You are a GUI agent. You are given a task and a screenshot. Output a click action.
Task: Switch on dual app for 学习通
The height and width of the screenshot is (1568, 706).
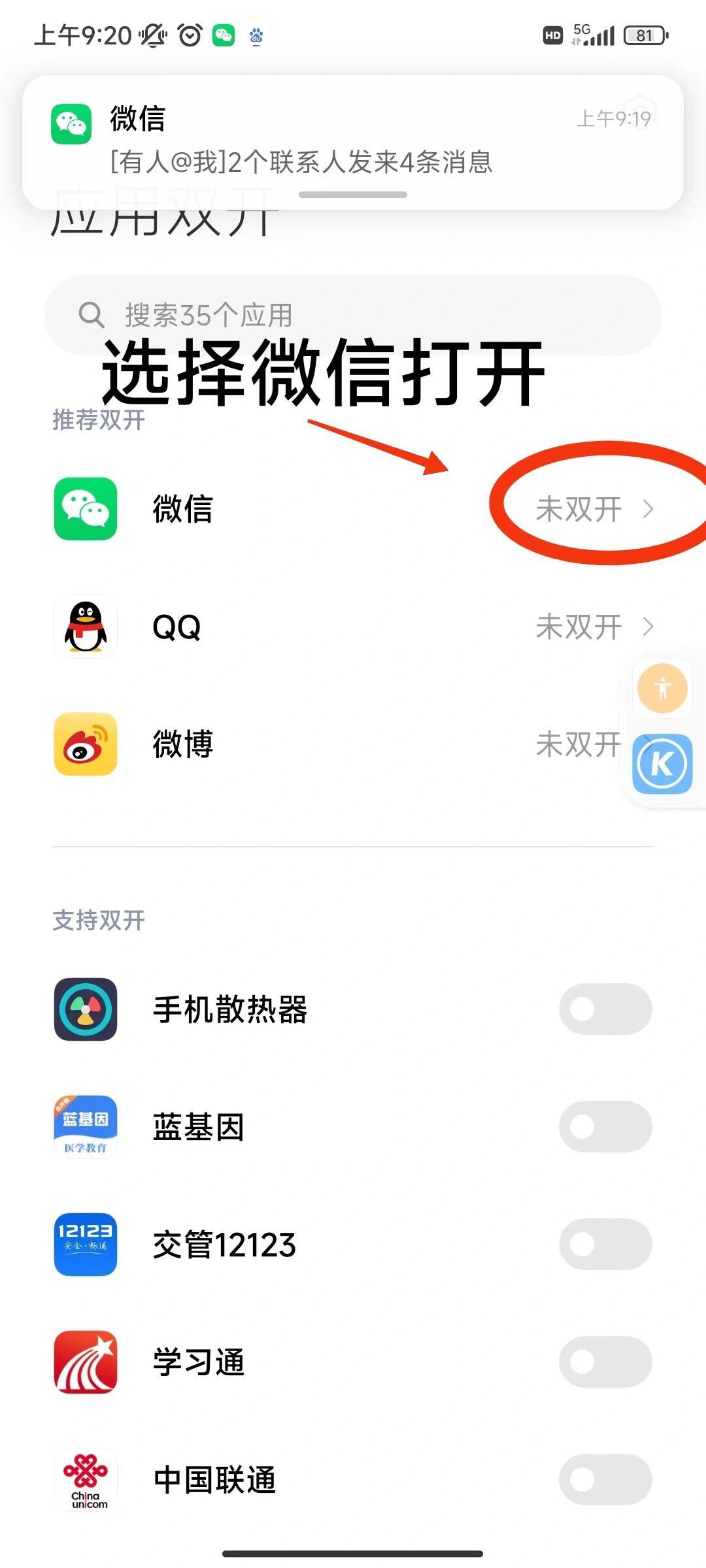(x=605, y=1362)
